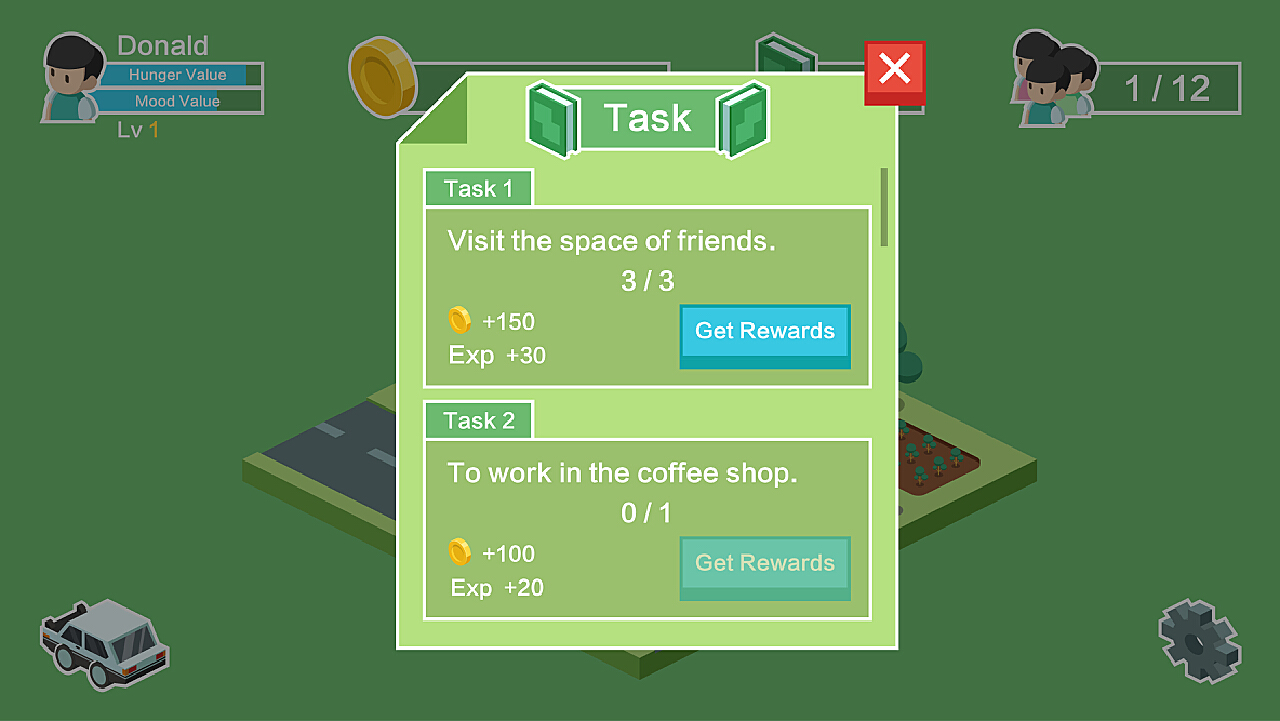Tap the car icon
This screenshot has width=1280, height=721.
(105, 643)
